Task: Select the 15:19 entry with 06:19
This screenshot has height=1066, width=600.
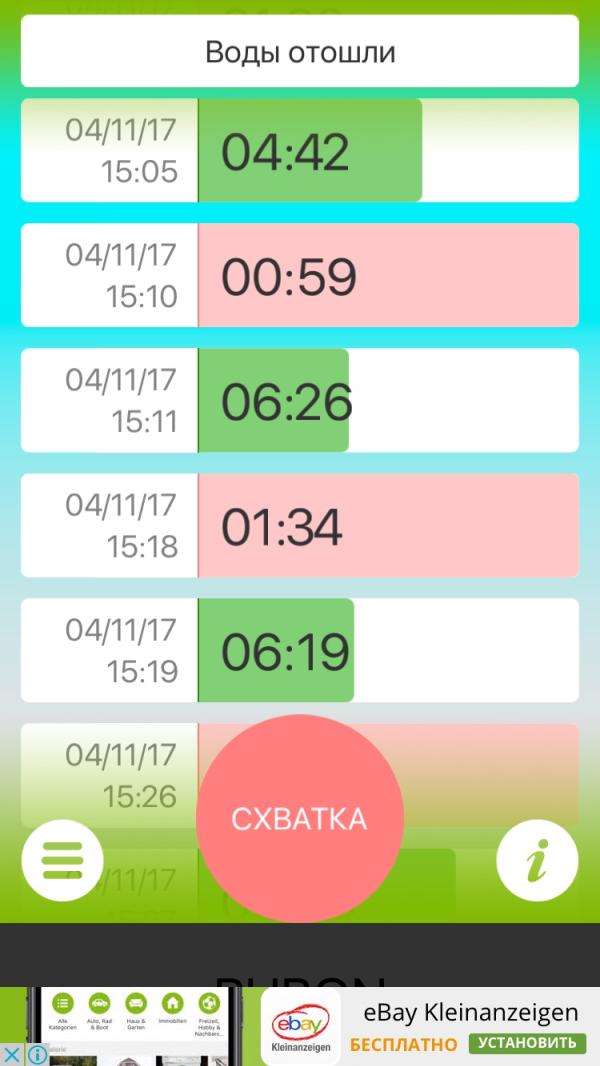Action: pos(300,651)
